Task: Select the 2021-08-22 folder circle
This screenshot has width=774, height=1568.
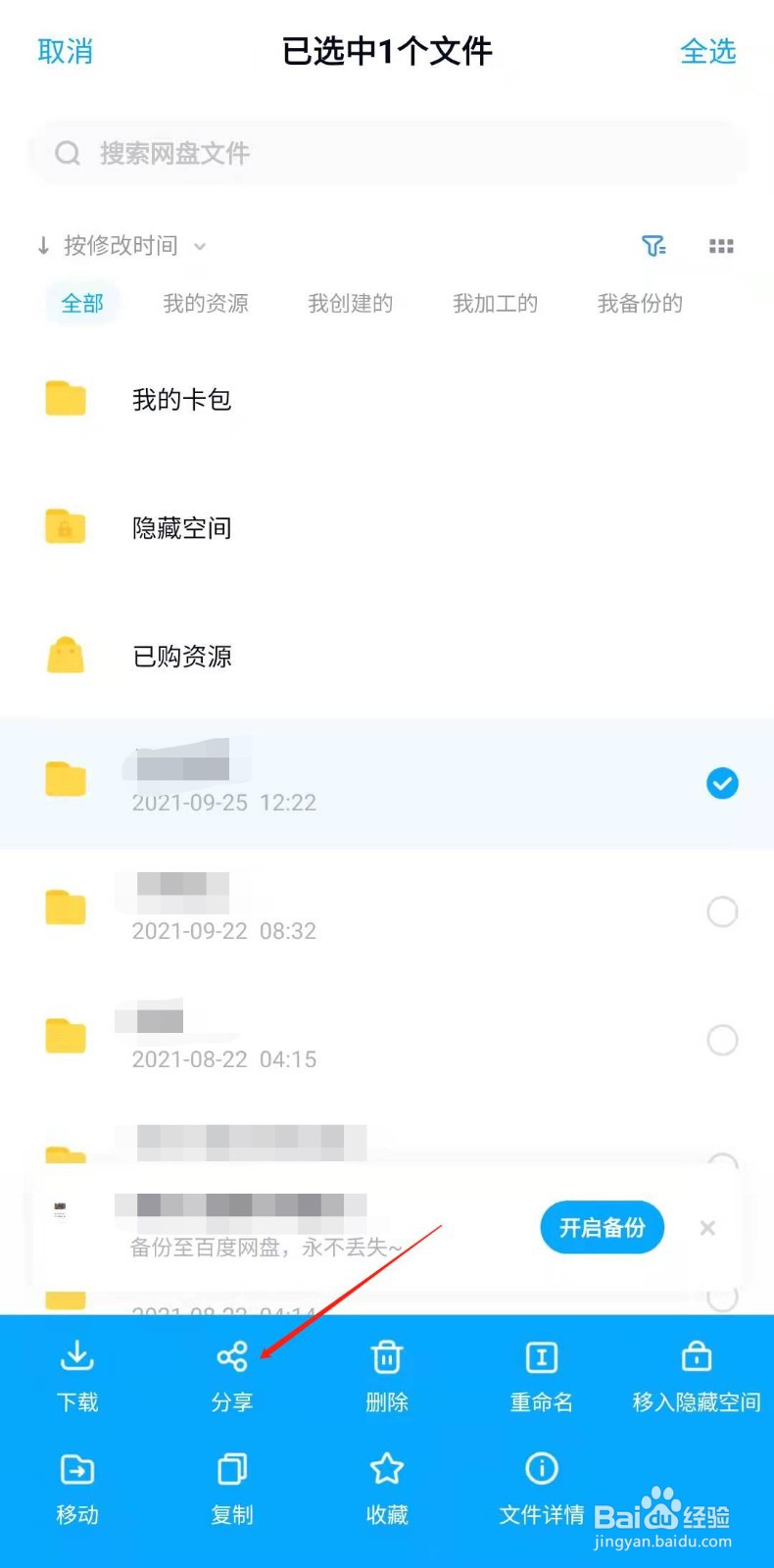Action: [721, 1040]
